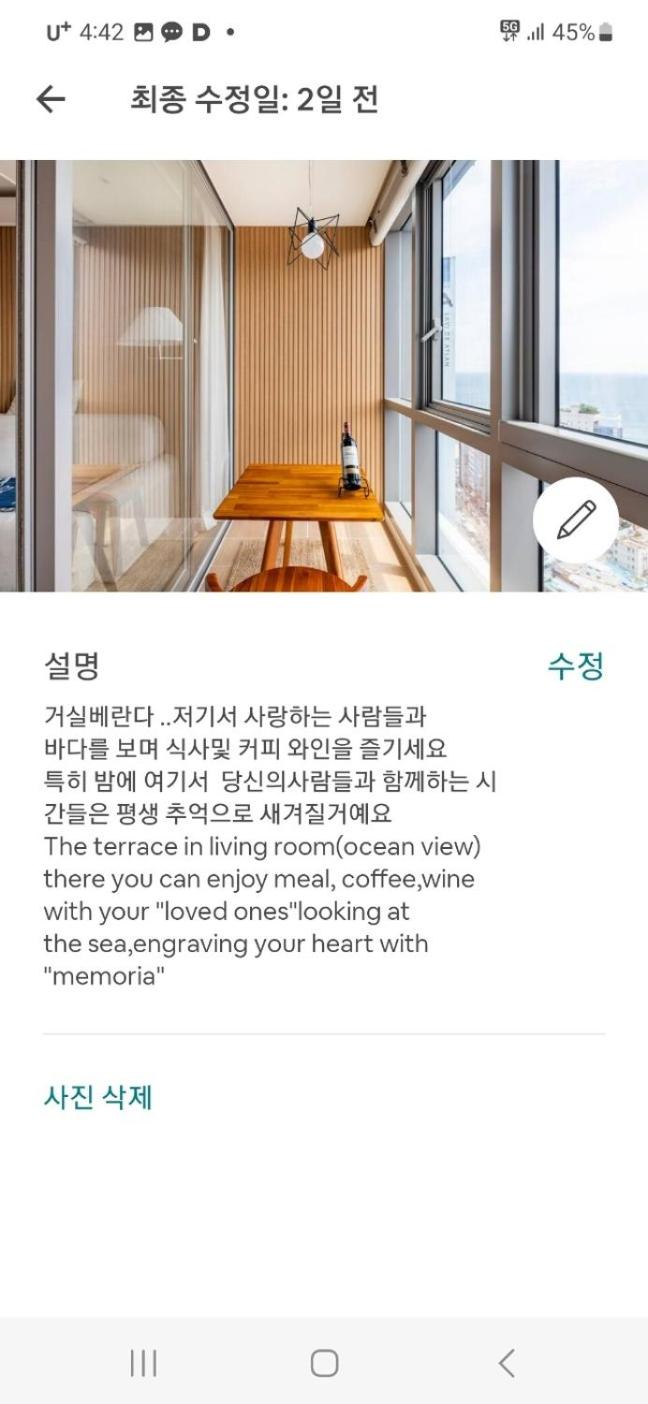Tap 수정 to edit the description
Viewport: 648px width, 1404px height.
pos(576,666)
